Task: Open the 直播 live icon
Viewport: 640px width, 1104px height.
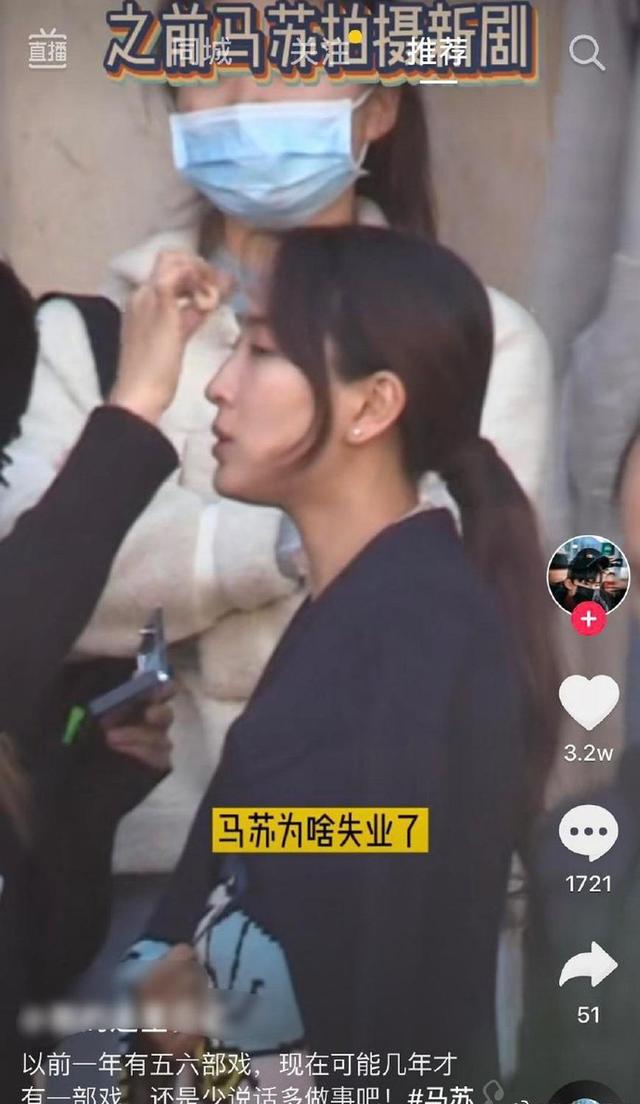Action: point(47,50)
